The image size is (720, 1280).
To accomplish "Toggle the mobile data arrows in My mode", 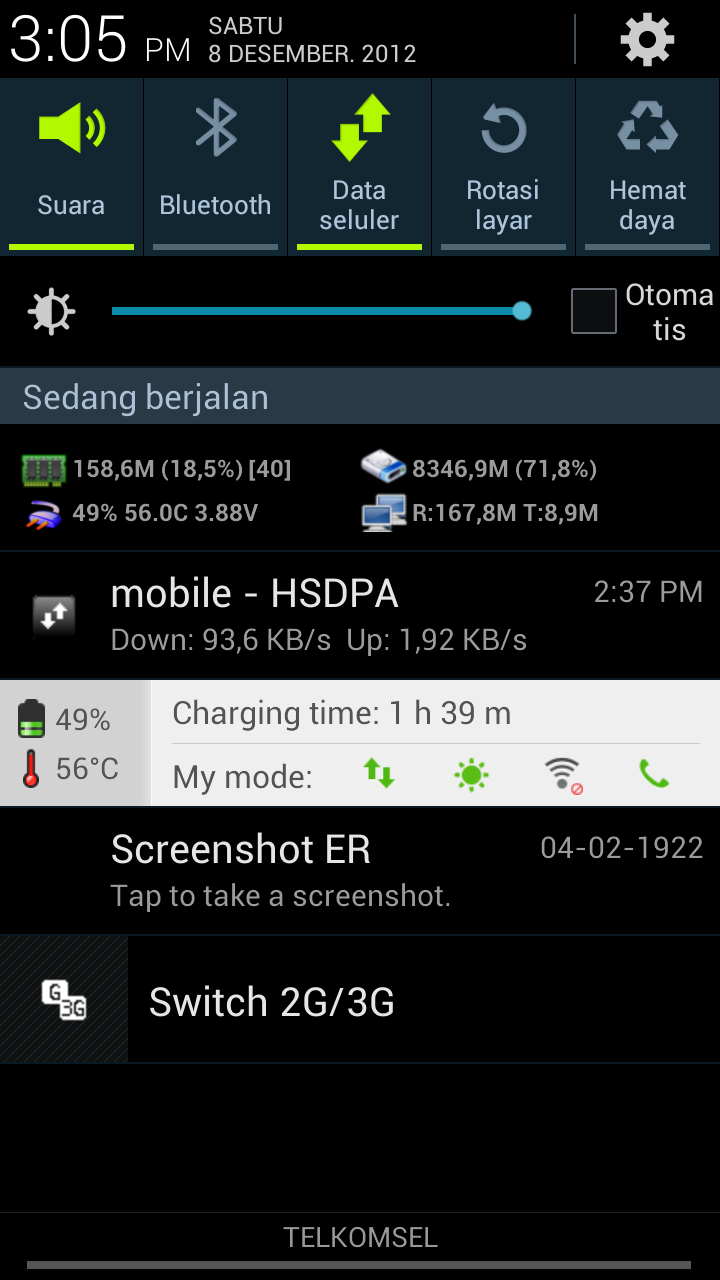I will [x=379, y=774].
